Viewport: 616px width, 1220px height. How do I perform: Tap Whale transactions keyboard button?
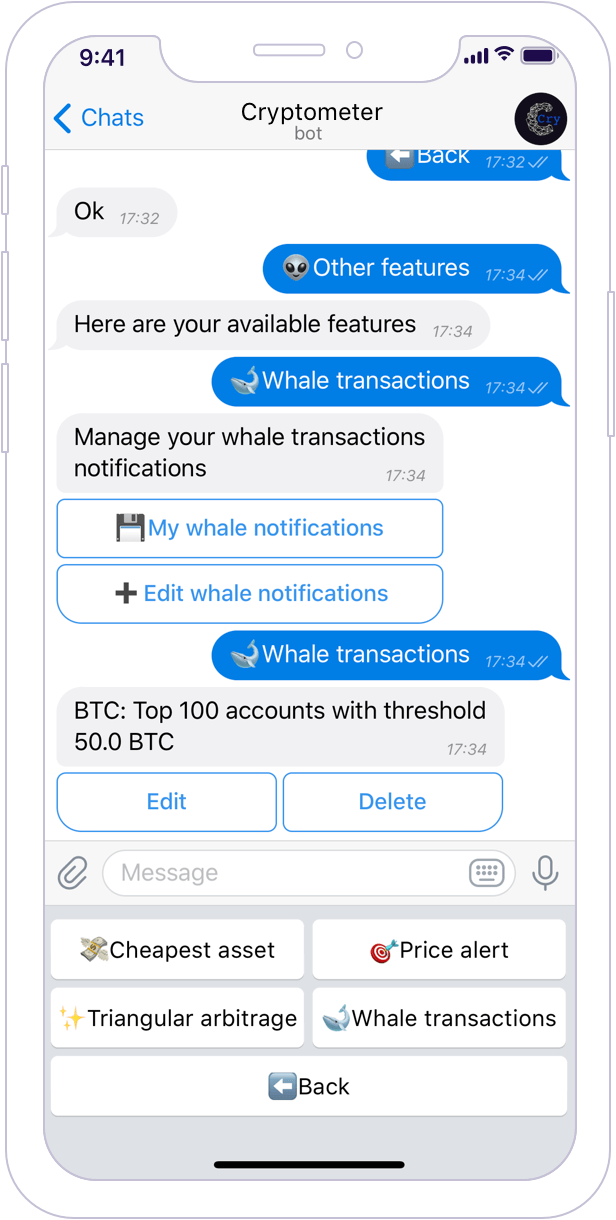(x=439, y=1018)
